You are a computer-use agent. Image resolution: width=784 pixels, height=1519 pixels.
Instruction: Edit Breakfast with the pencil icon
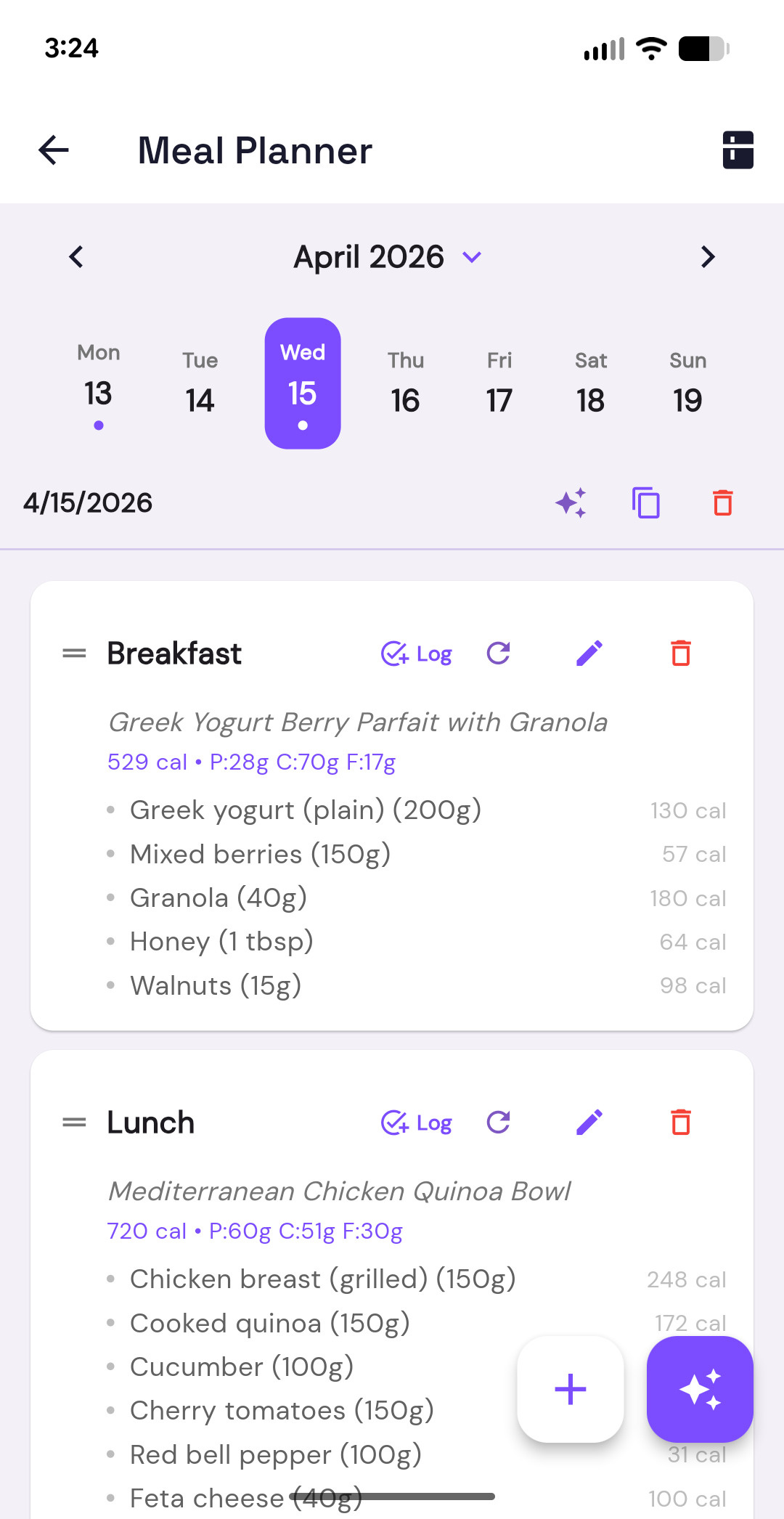[589, 653]
